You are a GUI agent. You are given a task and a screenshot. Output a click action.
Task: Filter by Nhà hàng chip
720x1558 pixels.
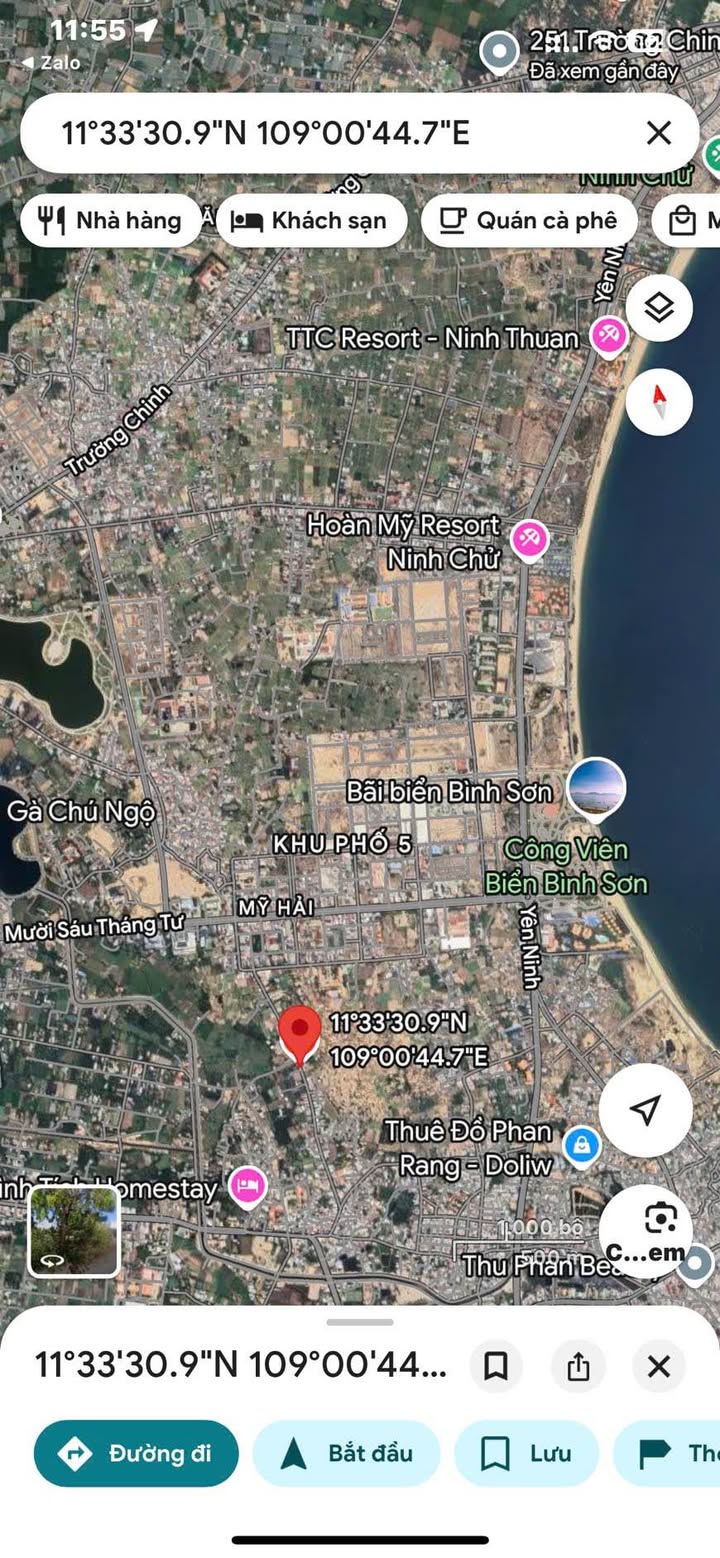tap(109, 221)
